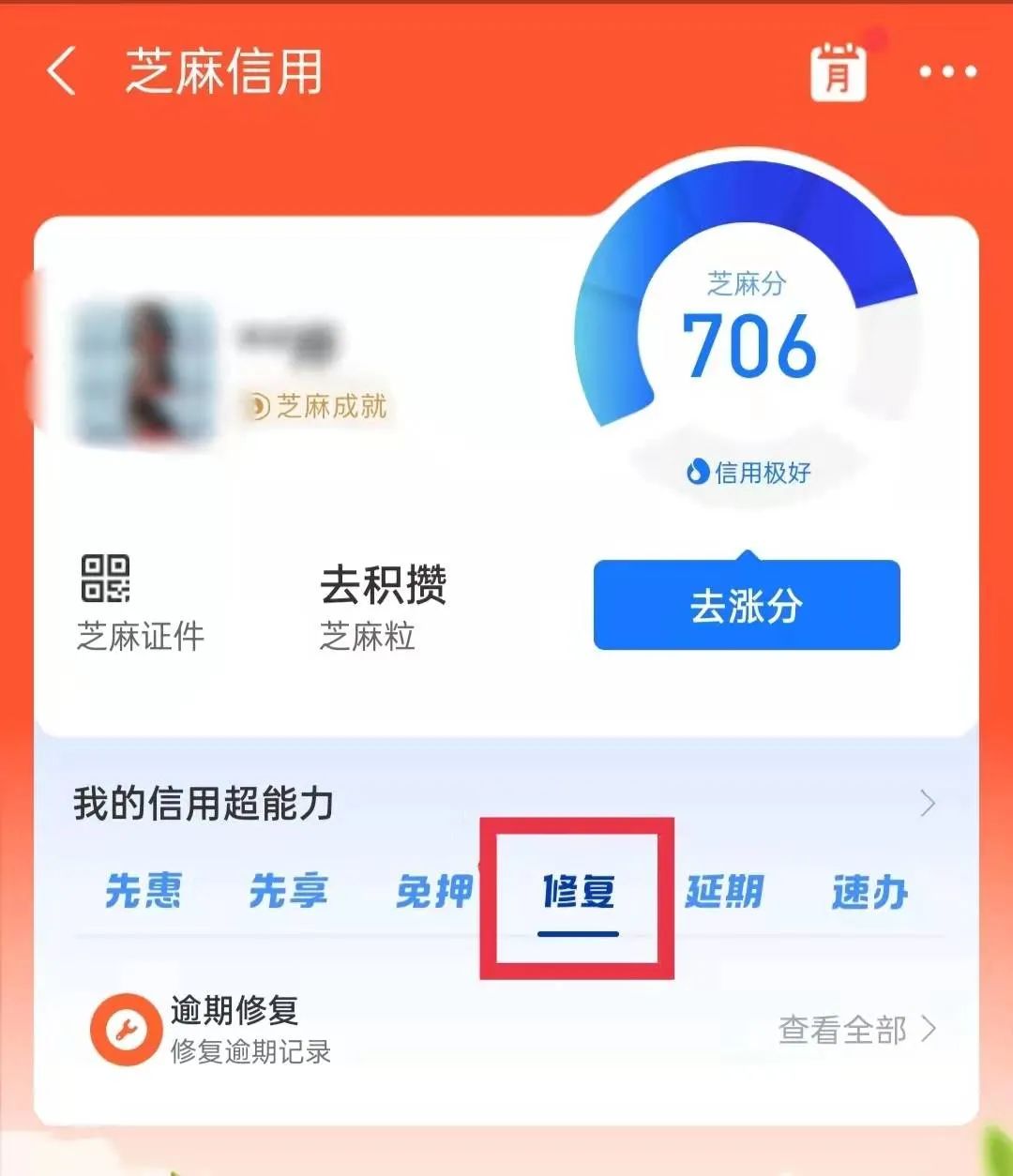Open 芝麻成就 badge
1013x1176 pixels.
pos(317,406)
